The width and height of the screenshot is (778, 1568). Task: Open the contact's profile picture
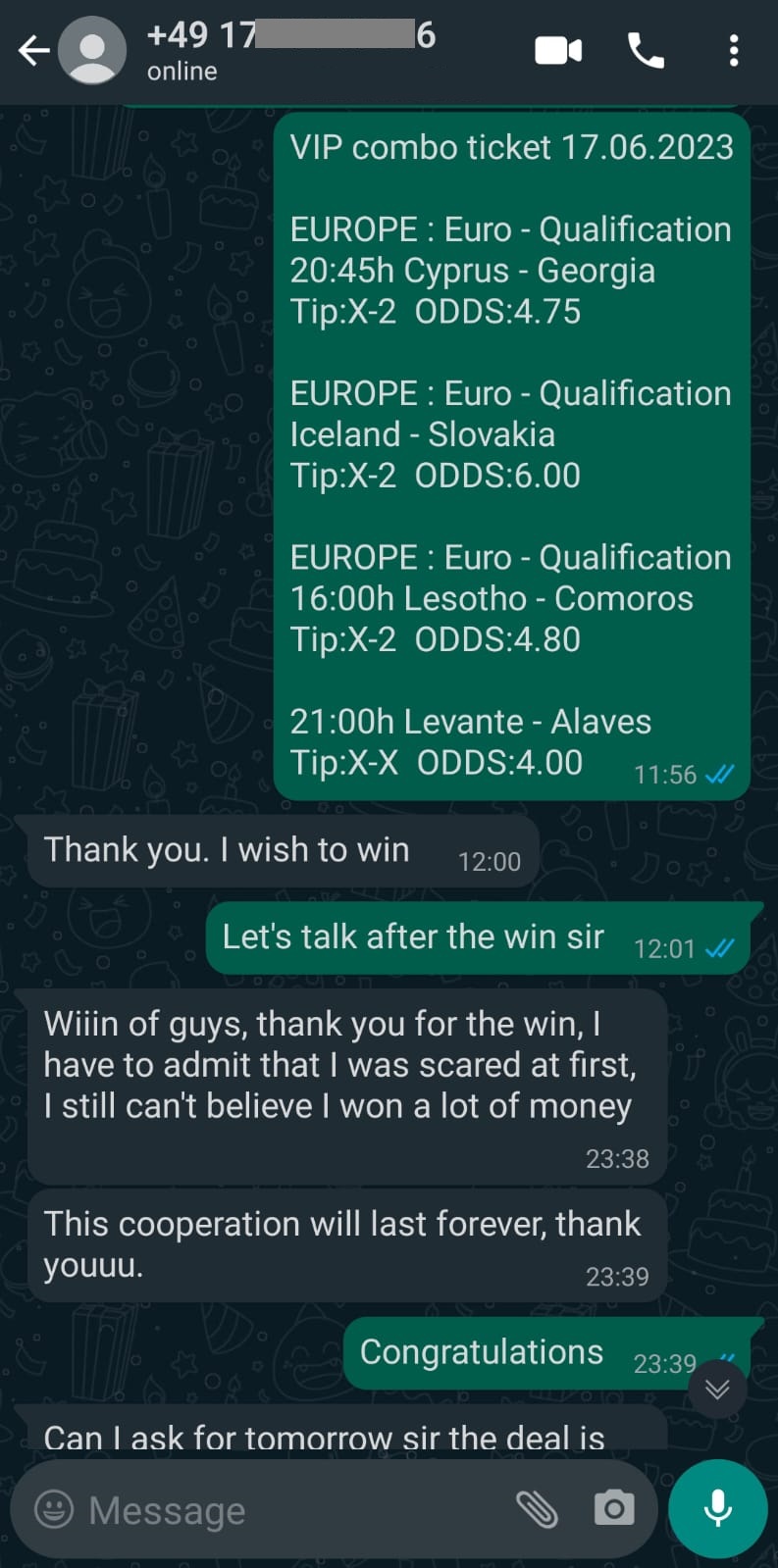[x=92, y=50]
